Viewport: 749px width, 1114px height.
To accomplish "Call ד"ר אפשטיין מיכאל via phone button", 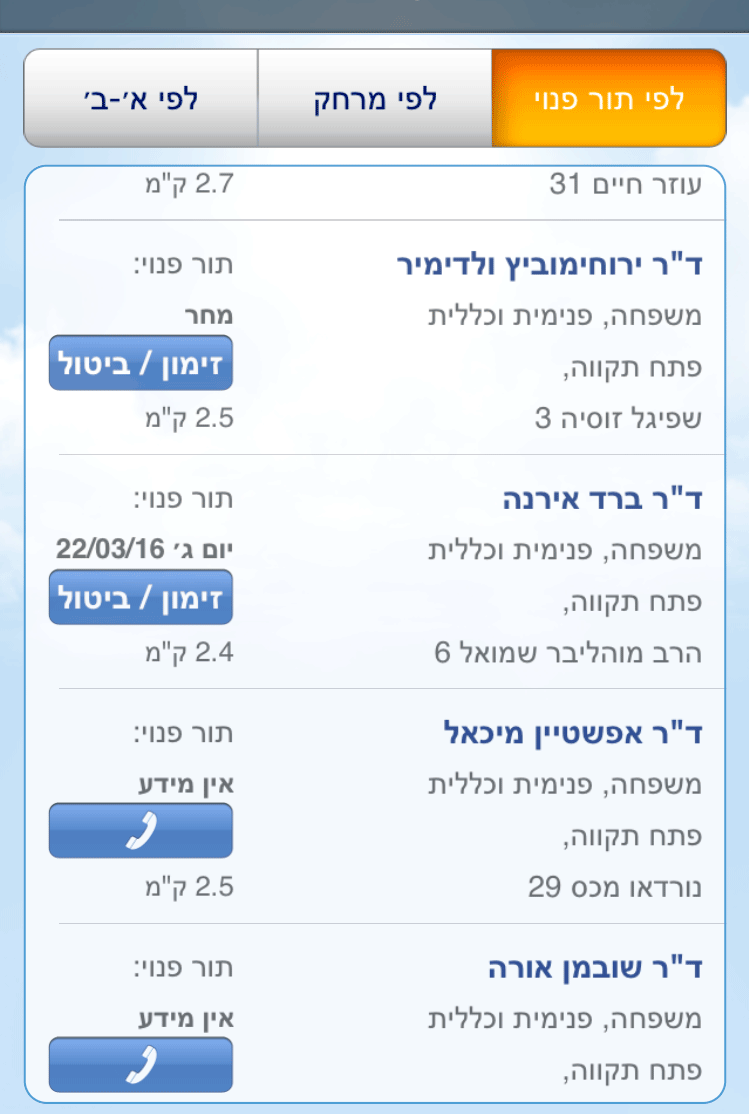I will [x=141, y=831].
